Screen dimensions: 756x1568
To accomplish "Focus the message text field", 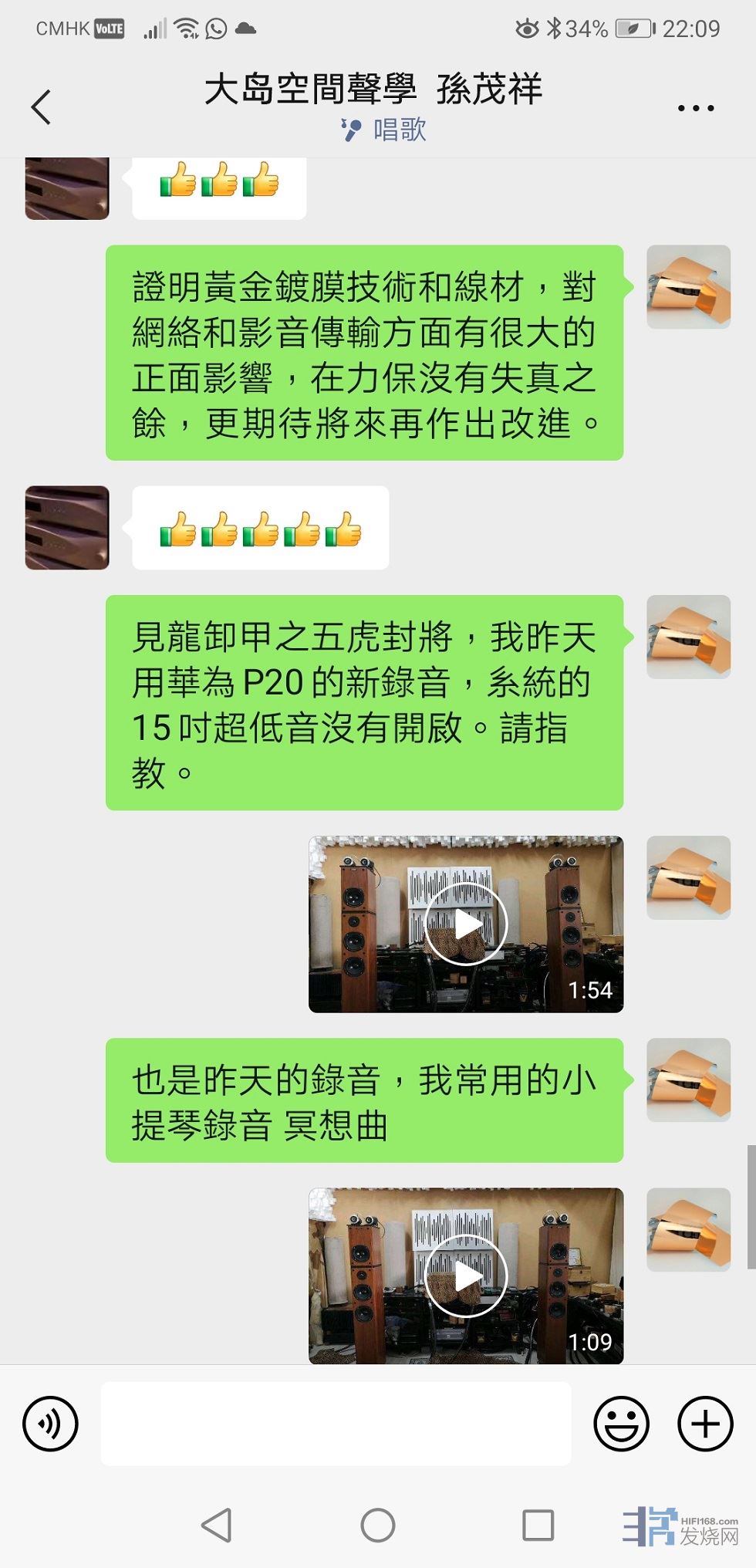I will (336, 1424).
